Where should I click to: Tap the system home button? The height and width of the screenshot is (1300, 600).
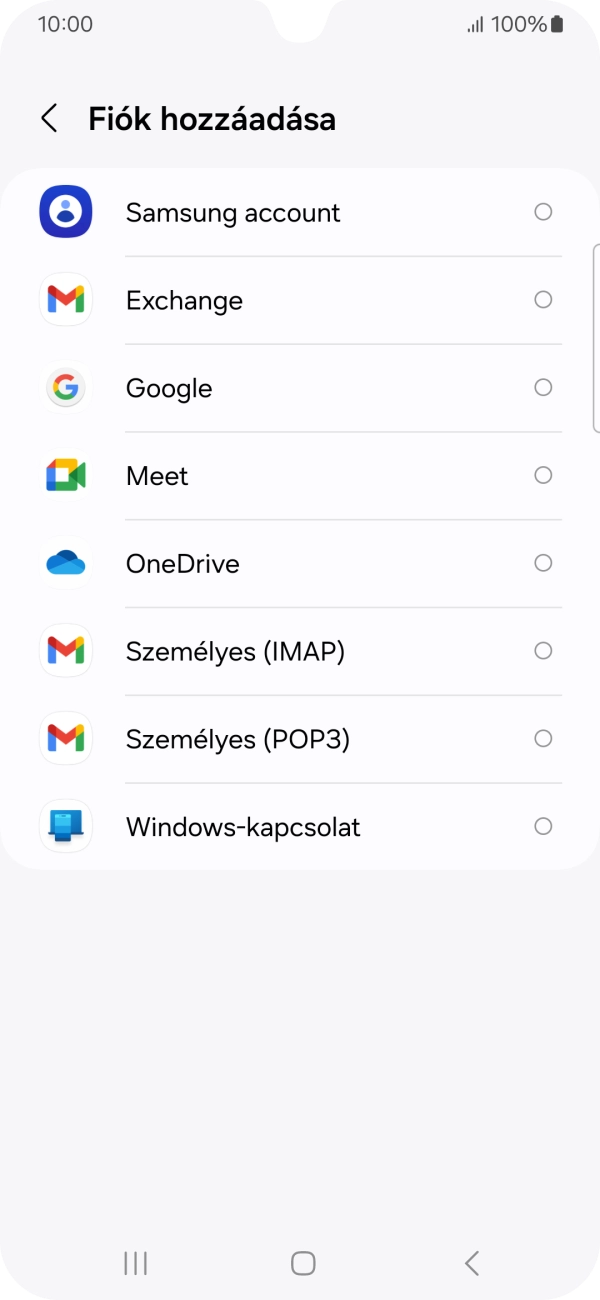coord(303,1263)
